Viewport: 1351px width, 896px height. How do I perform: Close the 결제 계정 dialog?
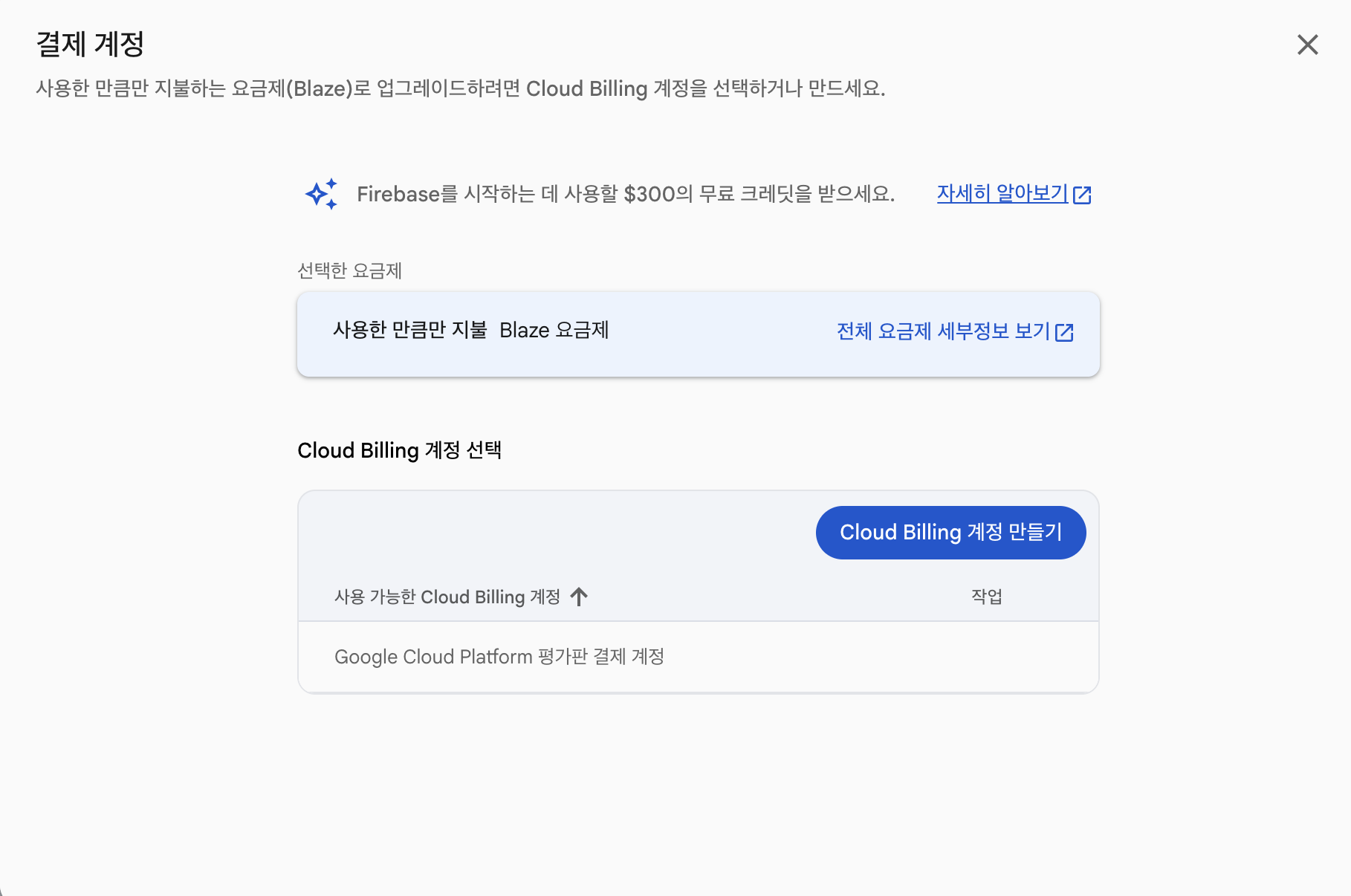point(1307,45)
